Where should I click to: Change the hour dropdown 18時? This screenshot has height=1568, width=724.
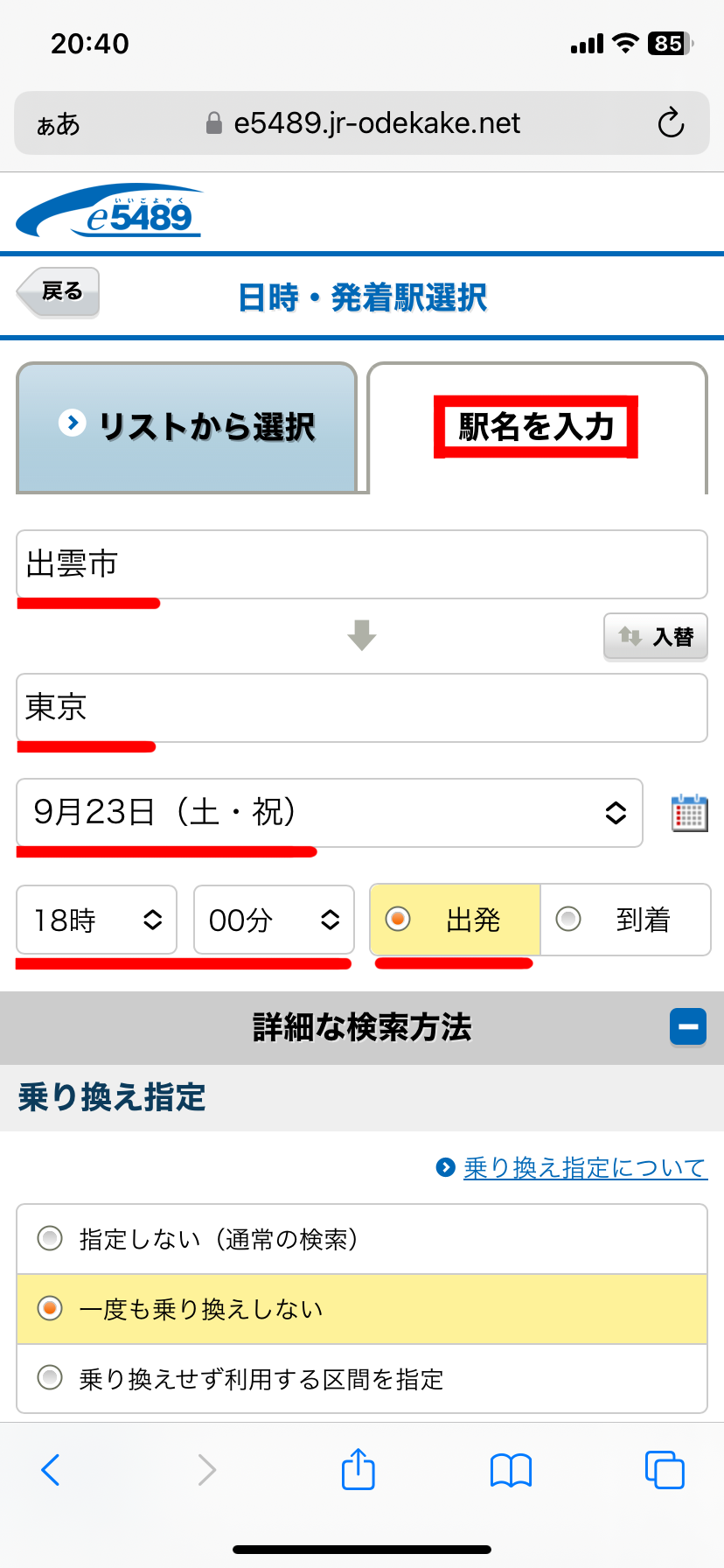click(96, 920)
